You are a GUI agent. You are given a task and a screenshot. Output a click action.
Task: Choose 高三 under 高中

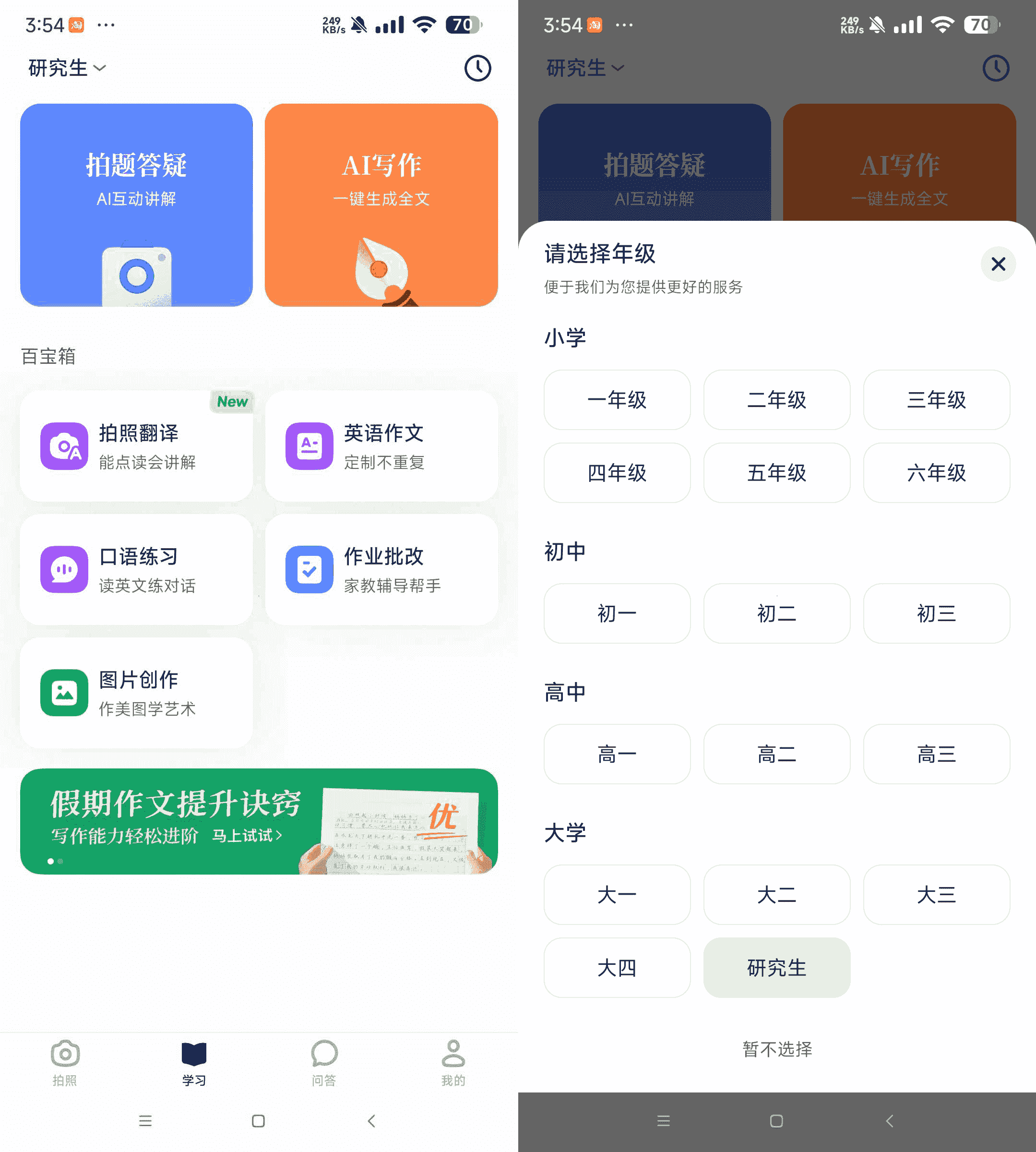936,754
